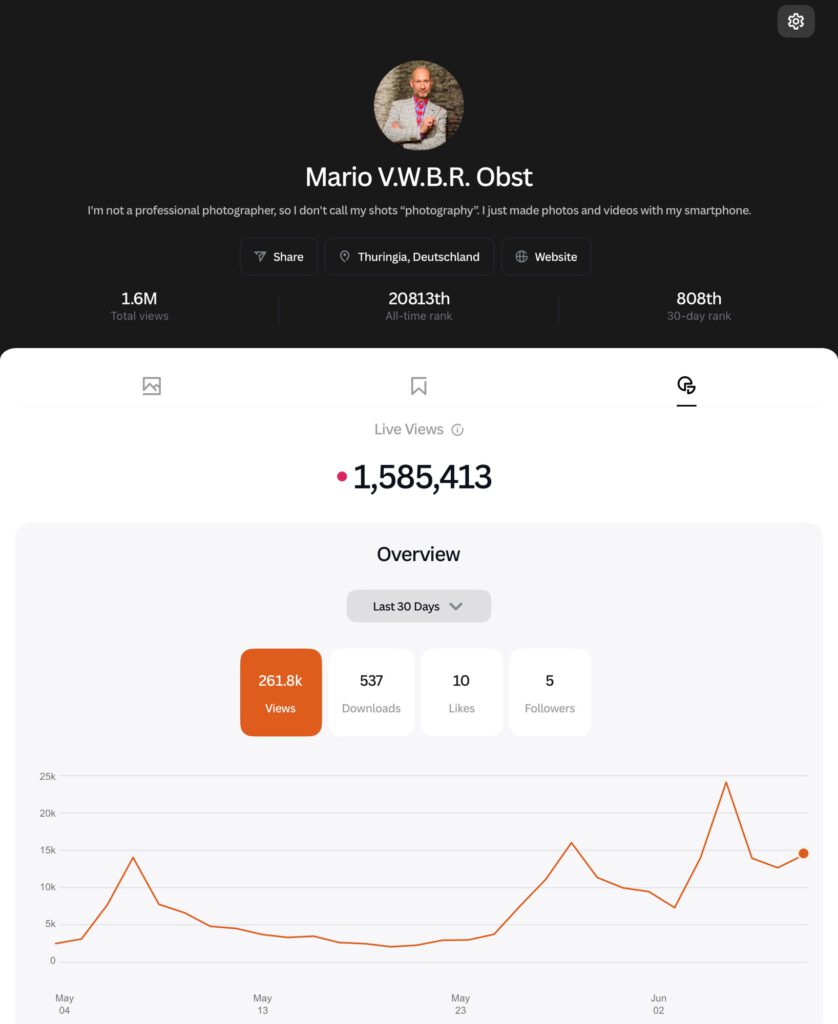Screen dimensions: 838x1024
Task: Visit the linked Website
Action: click(x=545, y=257)
